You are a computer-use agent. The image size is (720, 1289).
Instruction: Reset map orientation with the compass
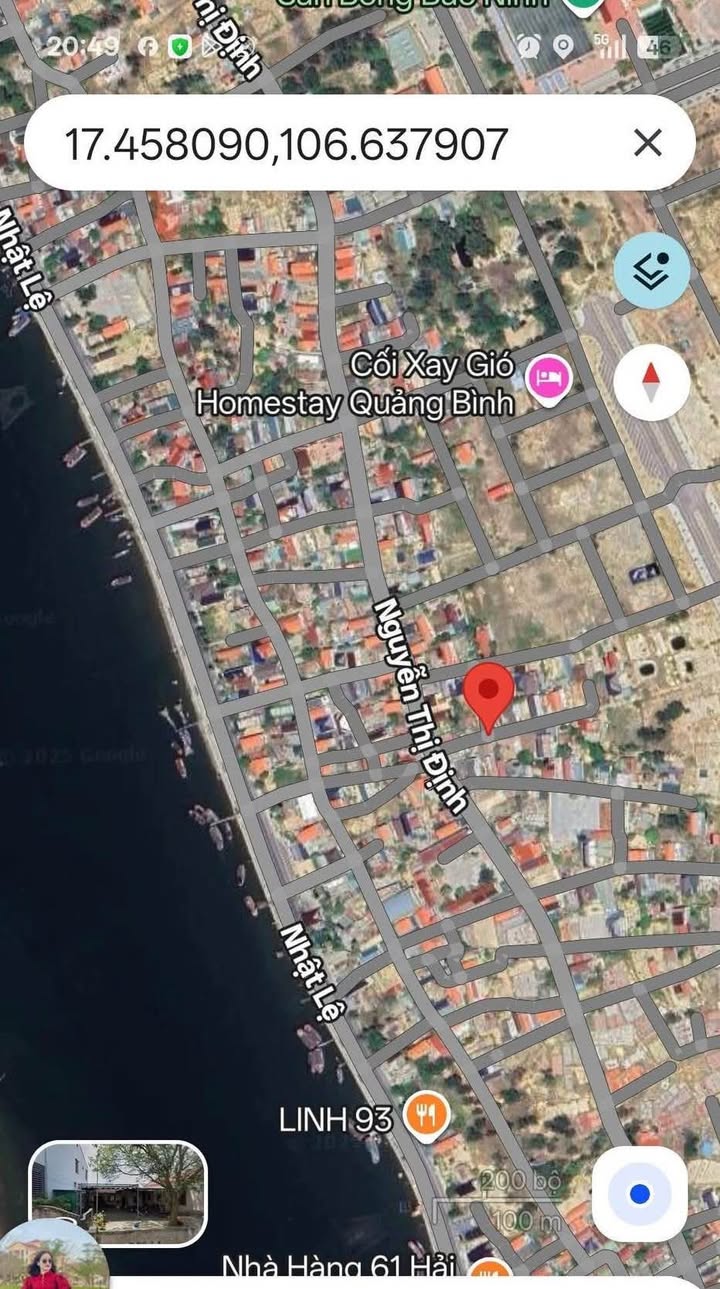652,381
